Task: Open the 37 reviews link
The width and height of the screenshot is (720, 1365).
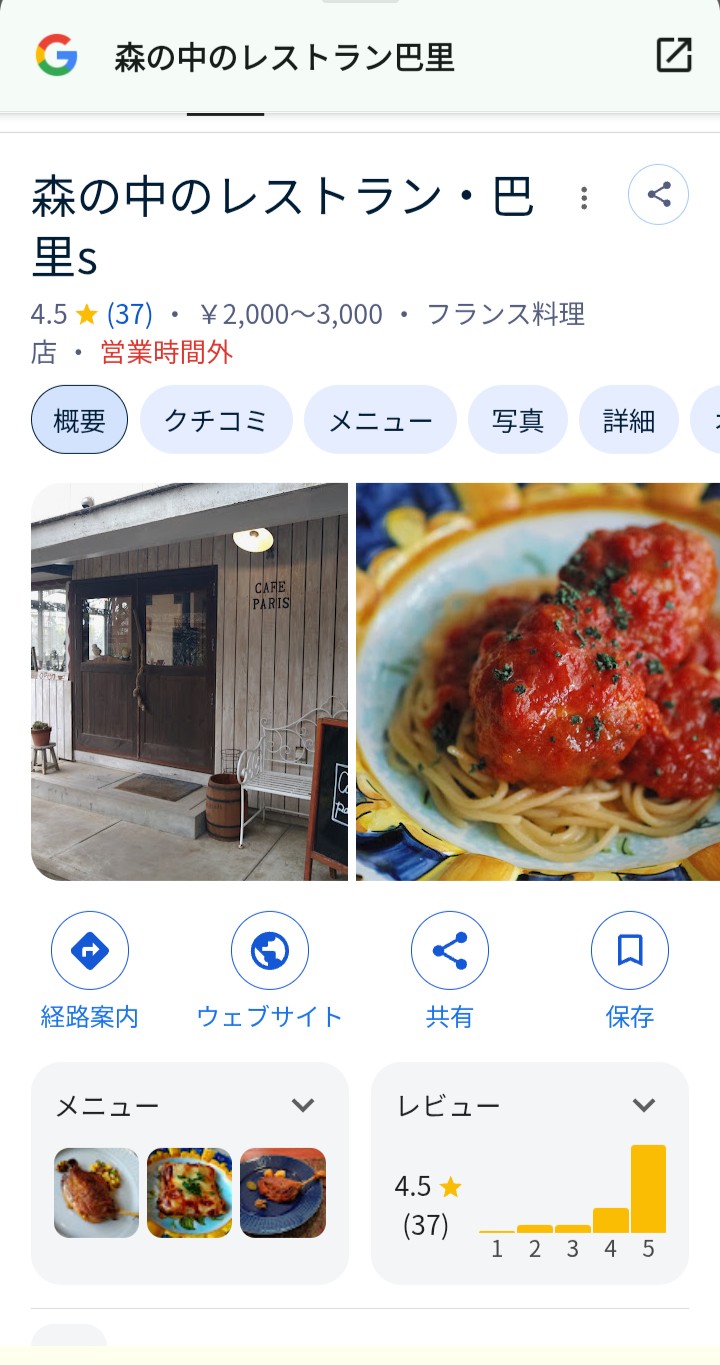Action: 130,314
